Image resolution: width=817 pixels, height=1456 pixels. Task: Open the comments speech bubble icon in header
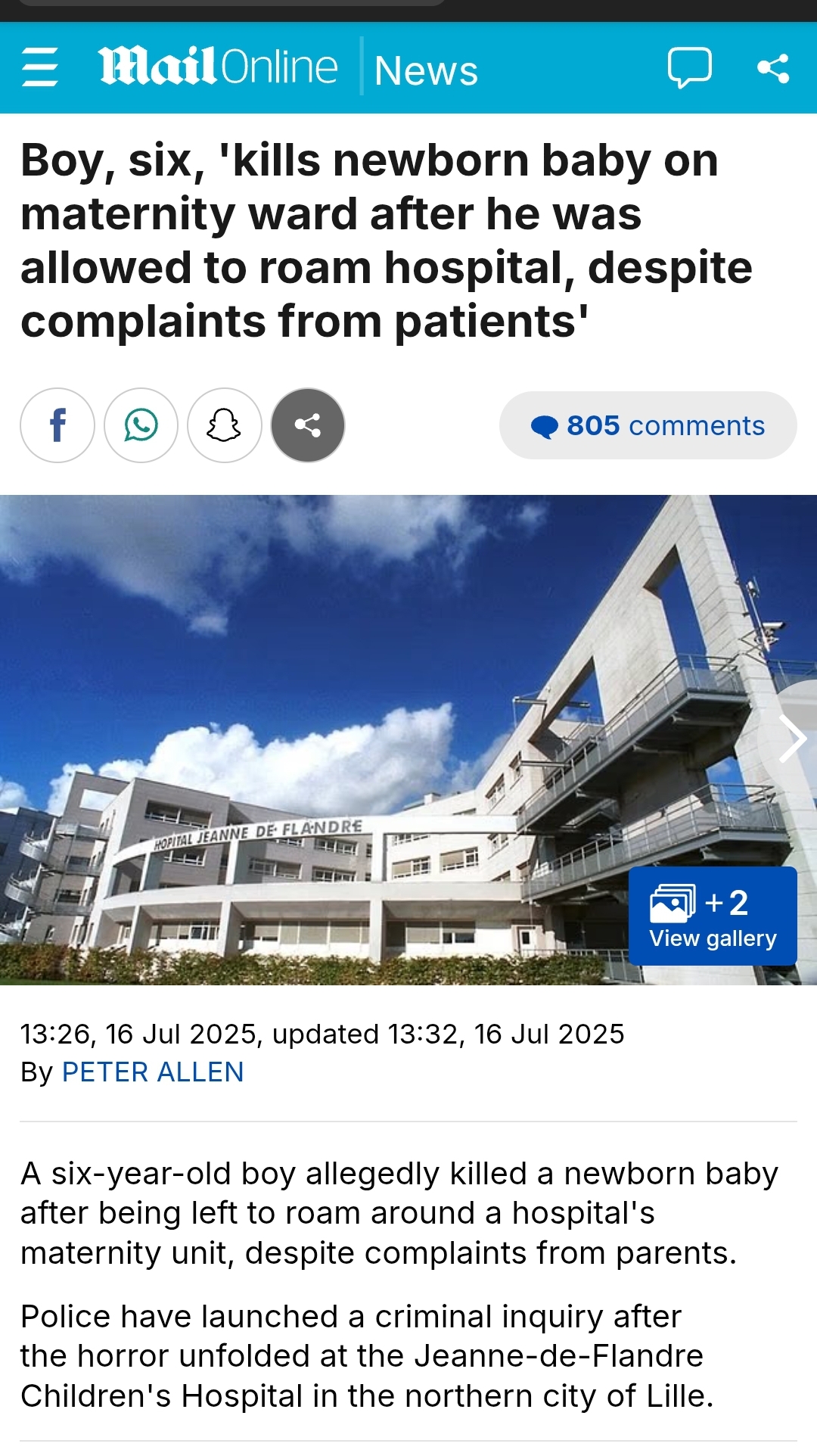click(689, 67)
